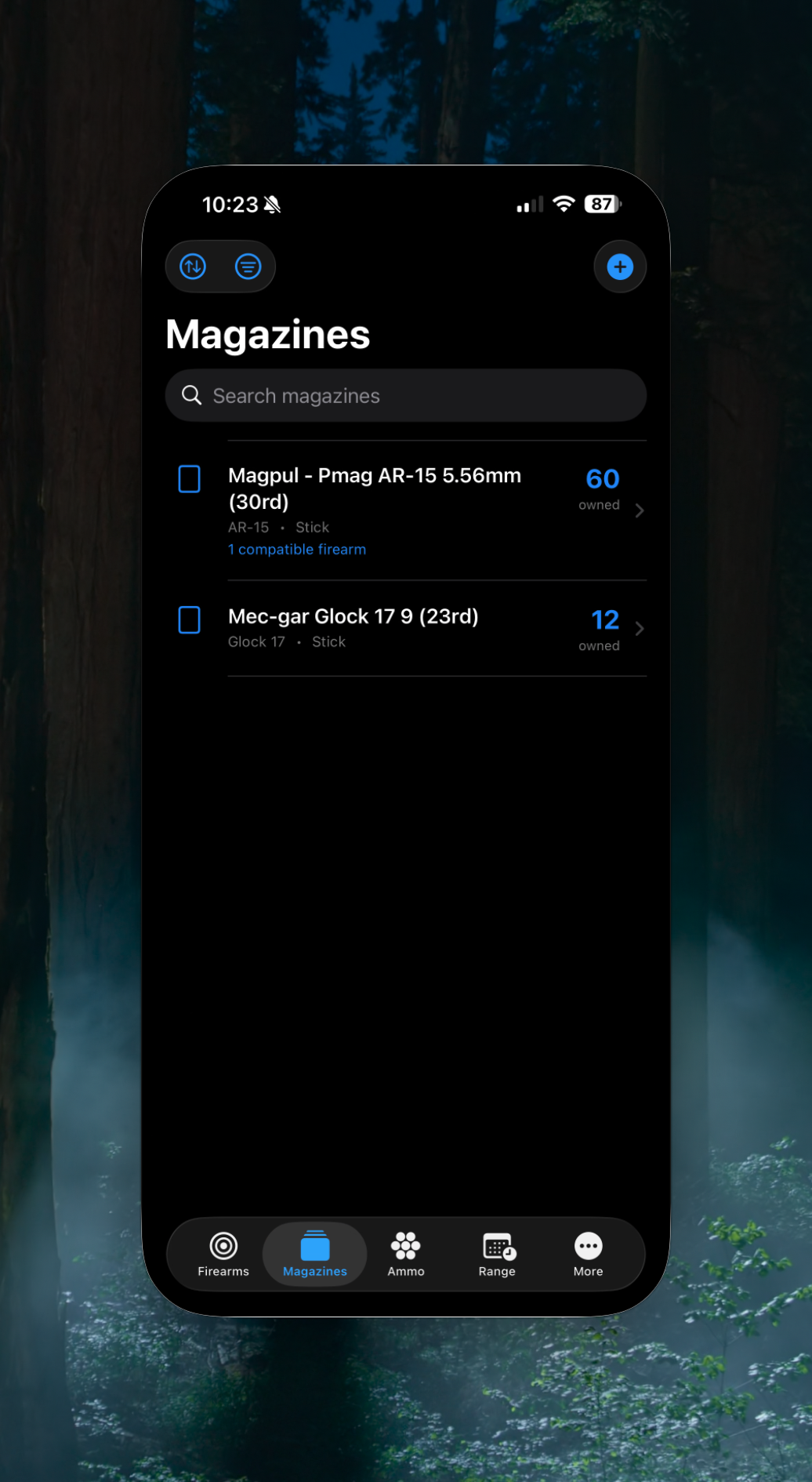Open the Range calendar icon
Image resolution: width=812 pixels, height=1482 pixels.
pos(497,1245)
